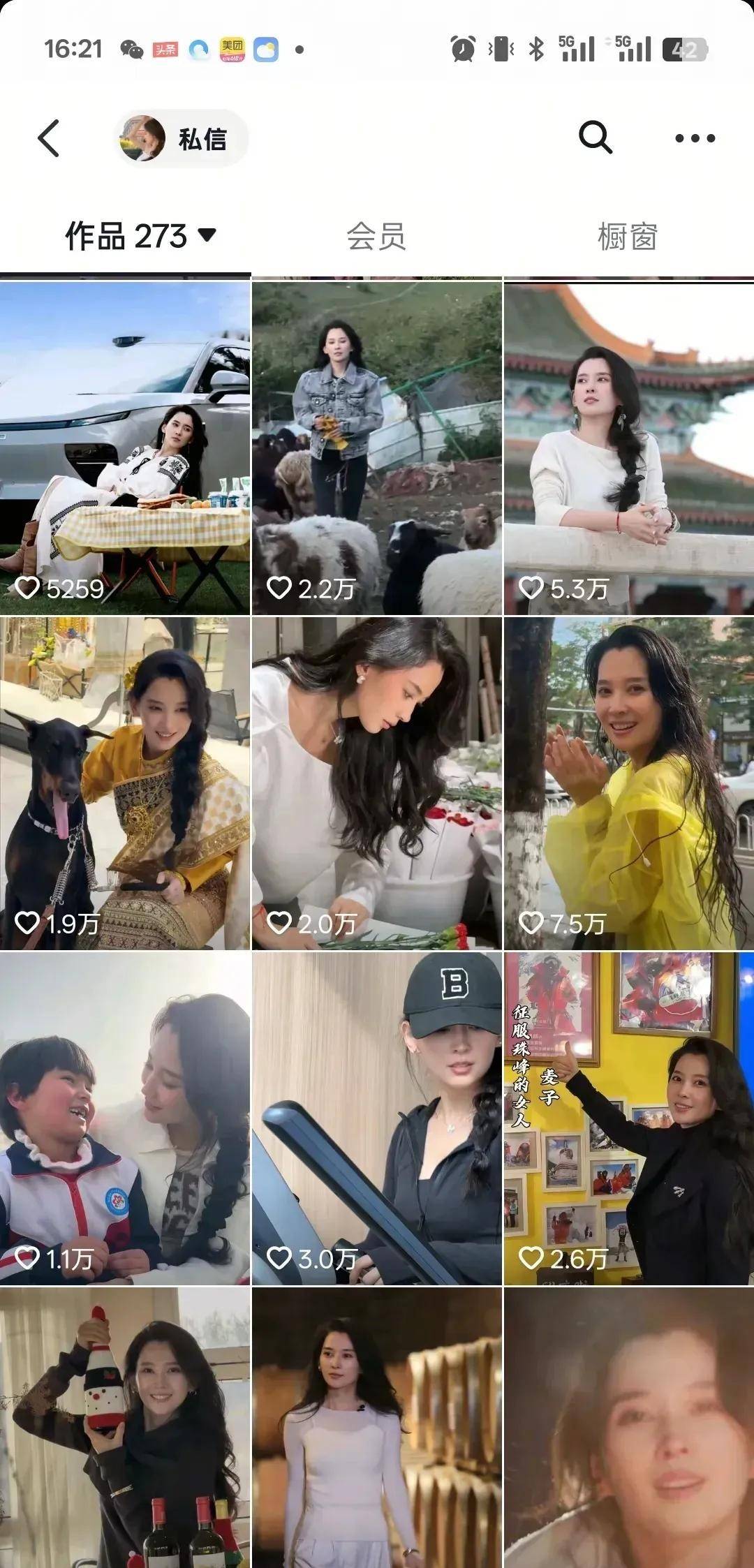Open the 征服珠峰的女人 video
Viewport: 754px width, 1568px height.
pos(628,1117)
